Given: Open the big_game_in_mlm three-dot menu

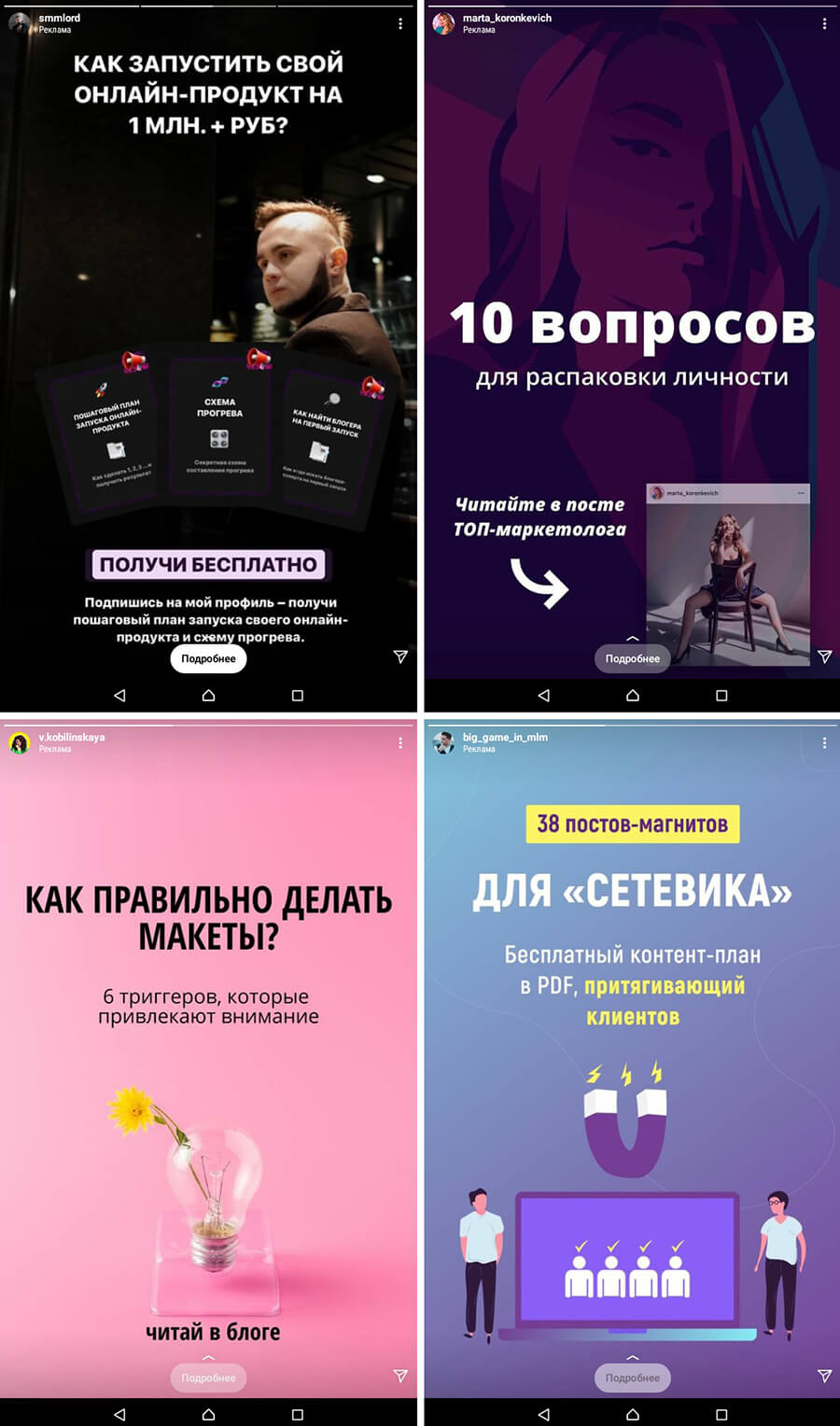Looking at the screenshot, I should click(824, 742).
